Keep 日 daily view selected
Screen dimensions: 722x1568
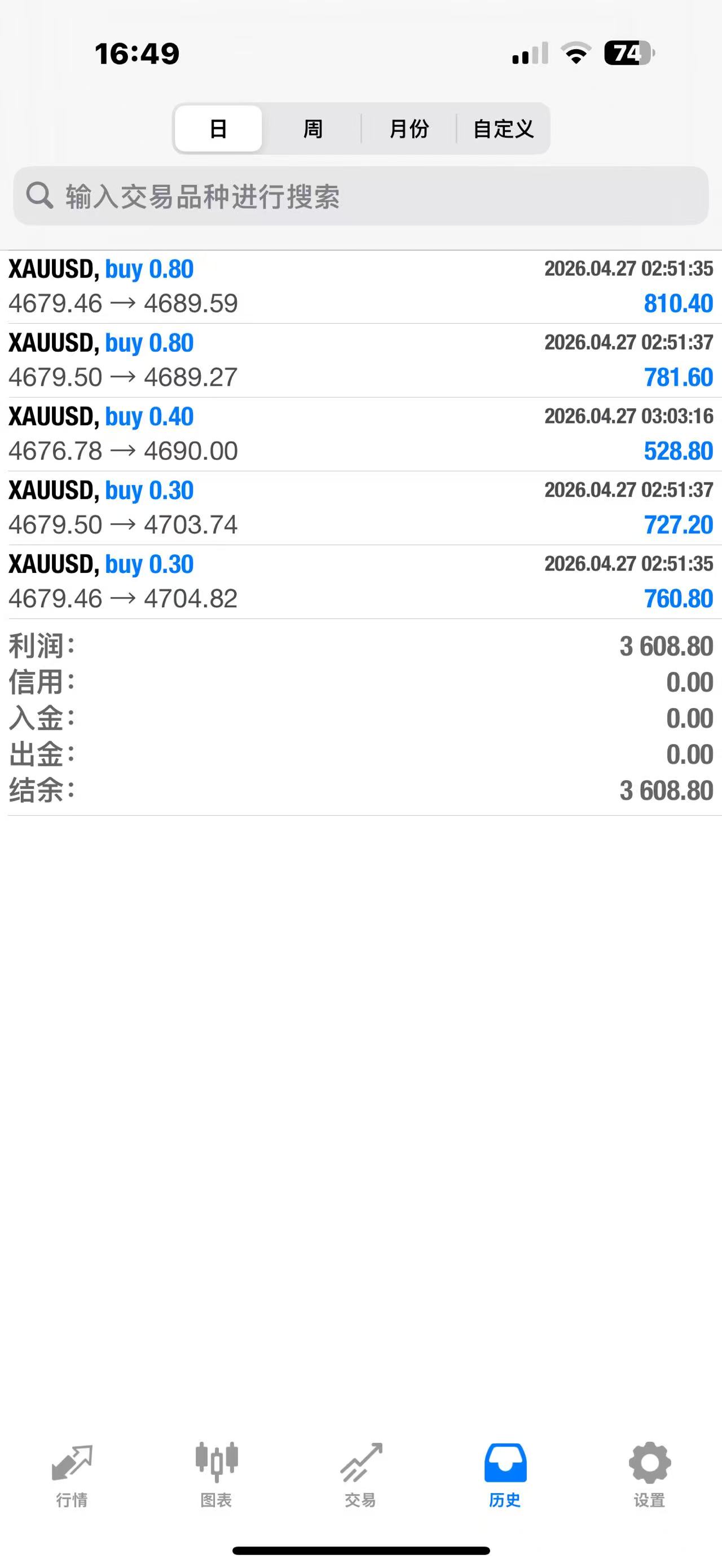point(218,129)
